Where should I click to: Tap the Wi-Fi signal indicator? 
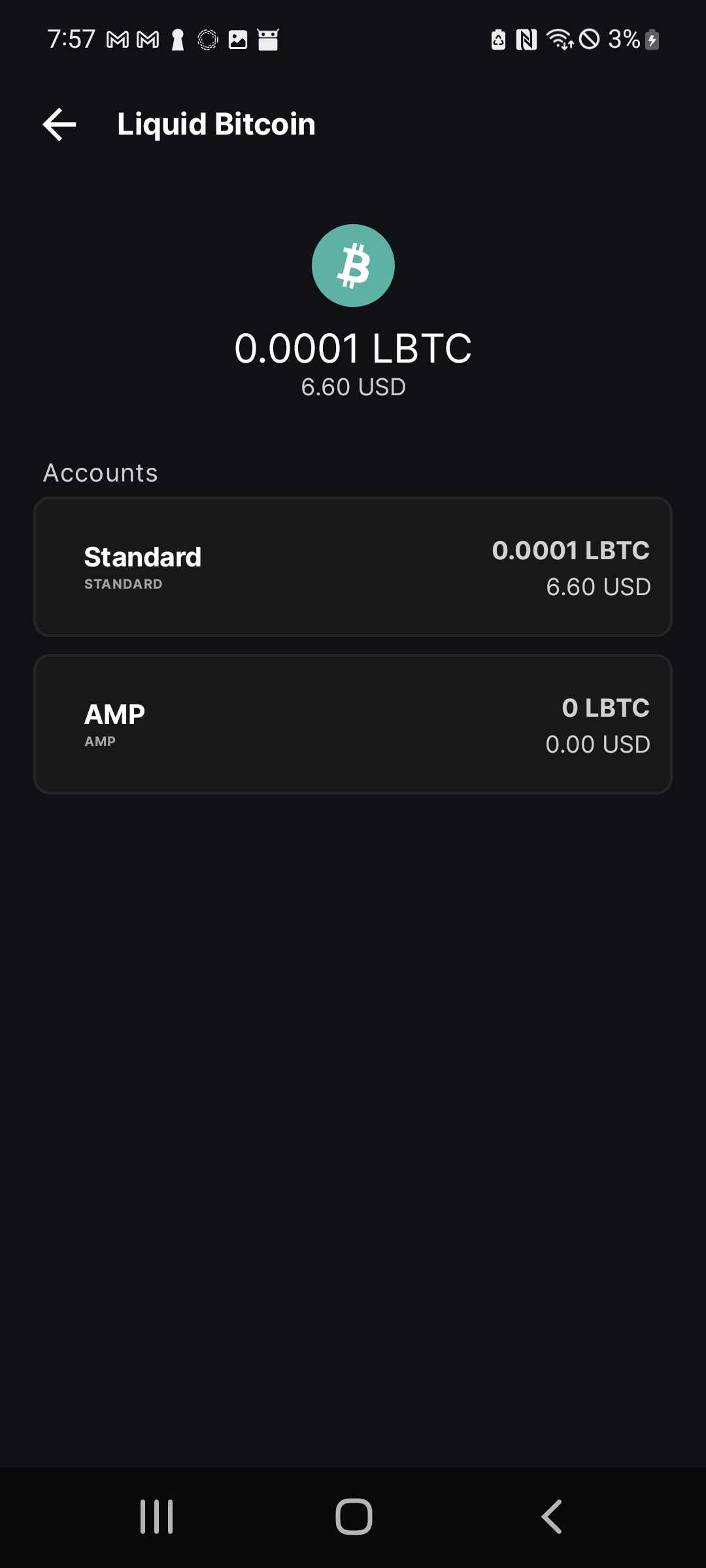tap(559, 41)
